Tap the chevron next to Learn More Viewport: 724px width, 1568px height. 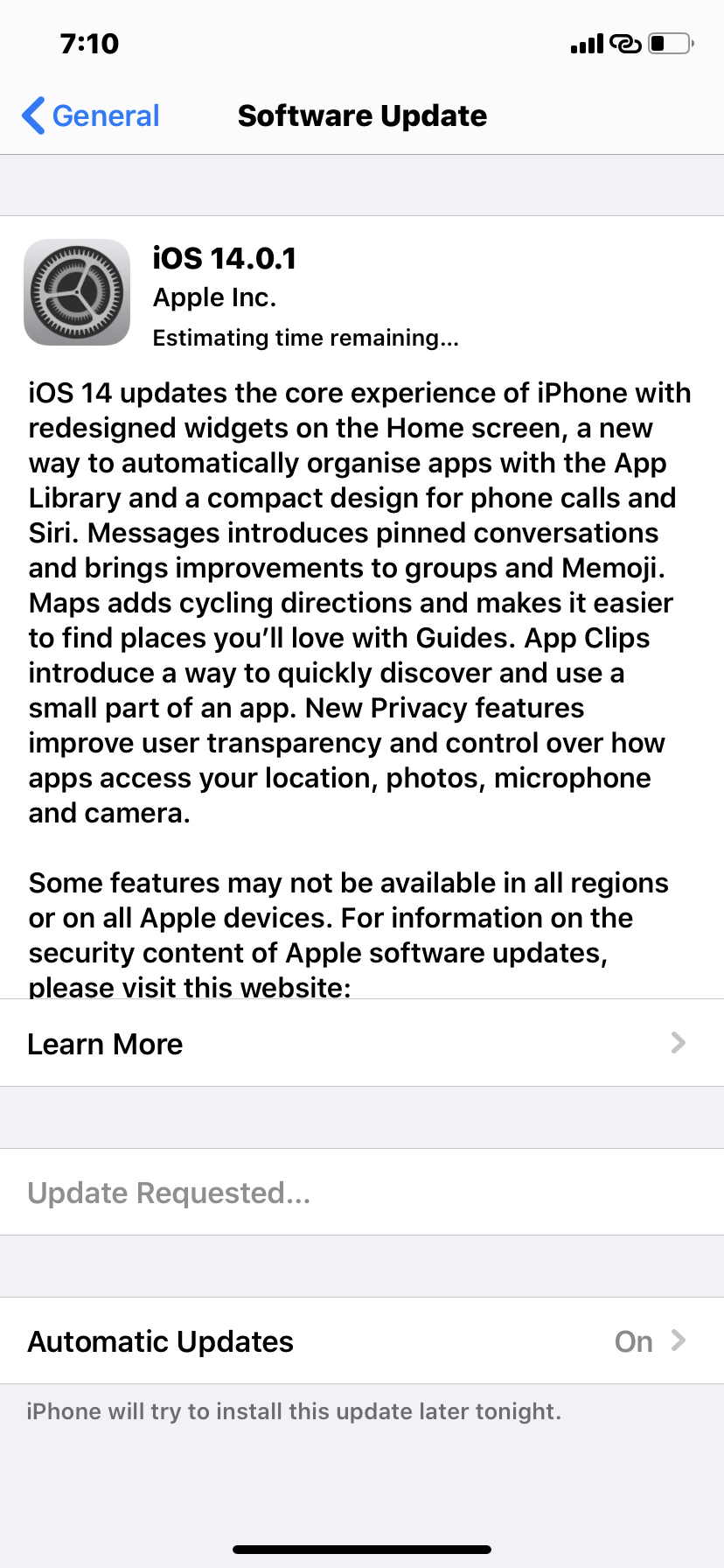point(677,1043)
